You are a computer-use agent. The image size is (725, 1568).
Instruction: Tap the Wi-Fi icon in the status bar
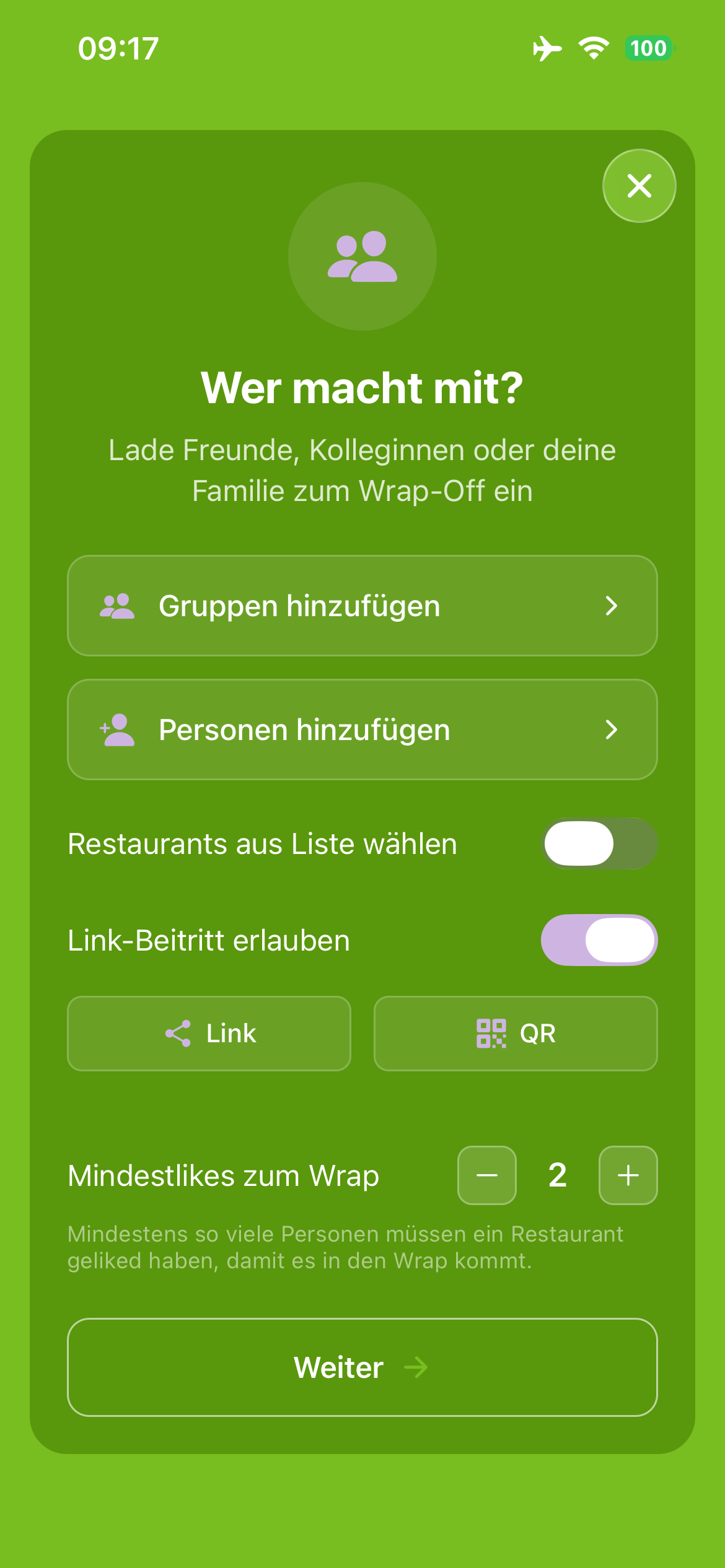(x=591, y=48)
